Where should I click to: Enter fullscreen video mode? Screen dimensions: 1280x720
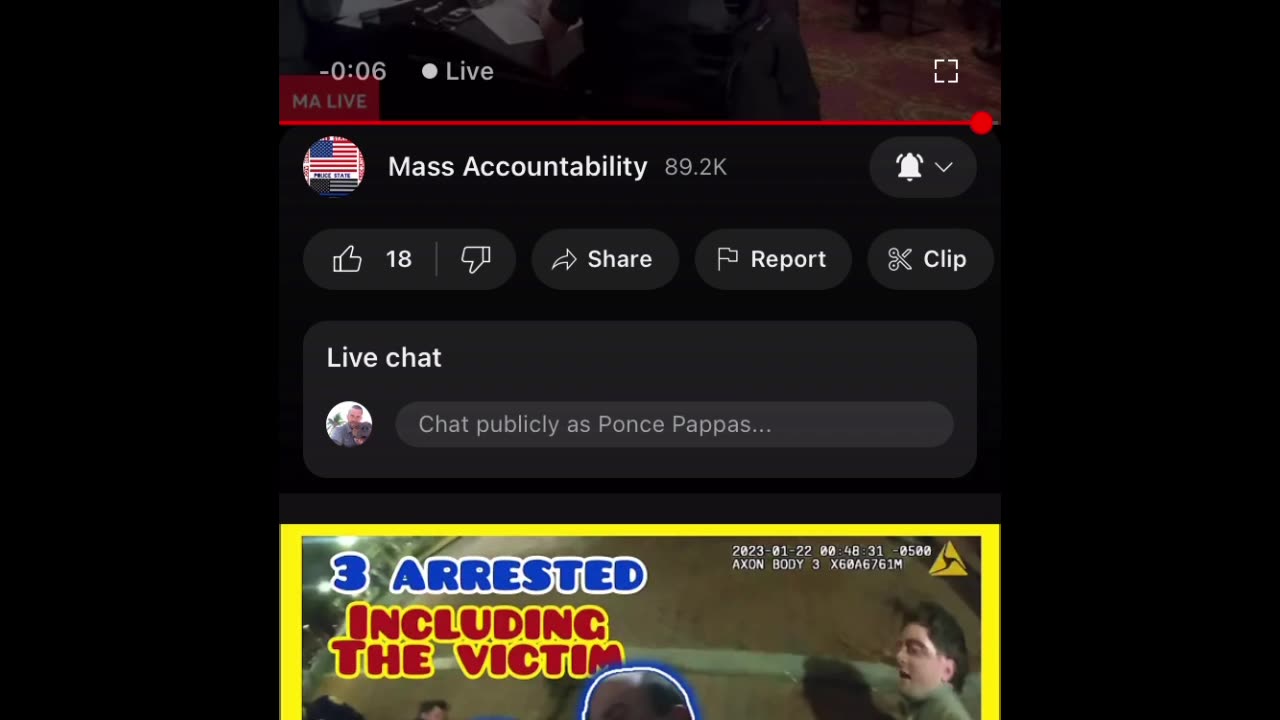(946, 71)
